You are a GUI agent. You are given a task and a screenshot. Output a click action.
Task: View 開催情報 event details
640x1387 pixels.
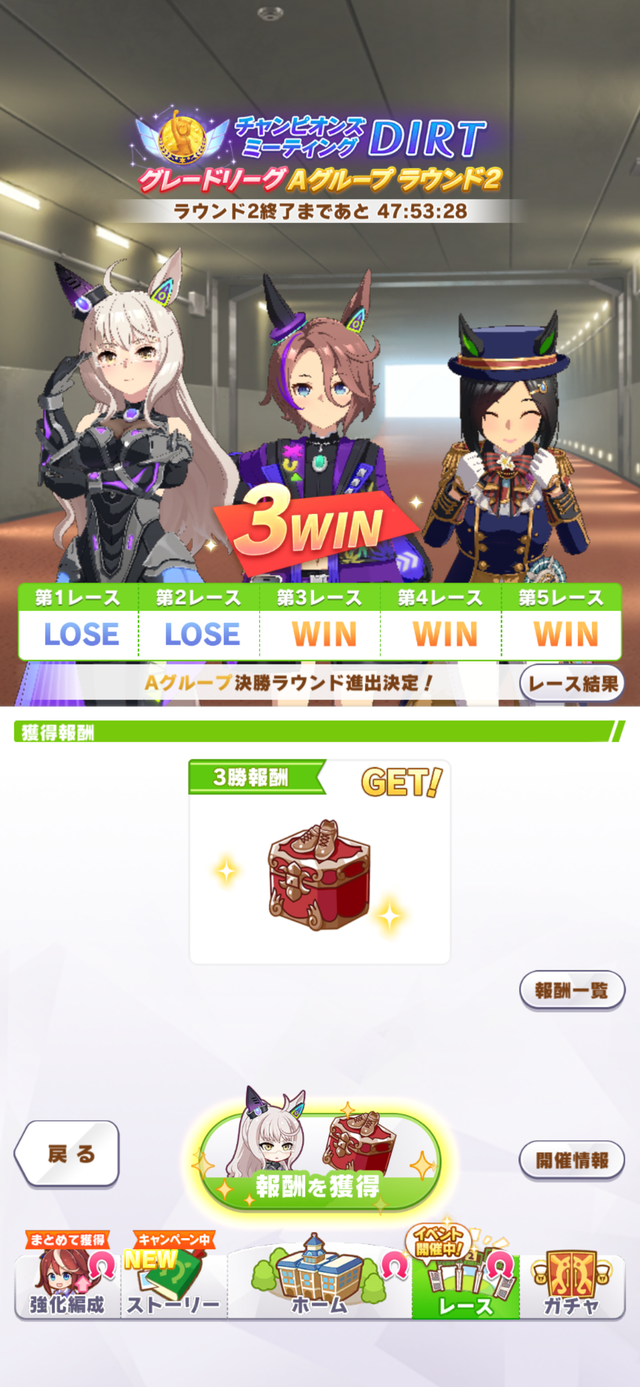572,1161
